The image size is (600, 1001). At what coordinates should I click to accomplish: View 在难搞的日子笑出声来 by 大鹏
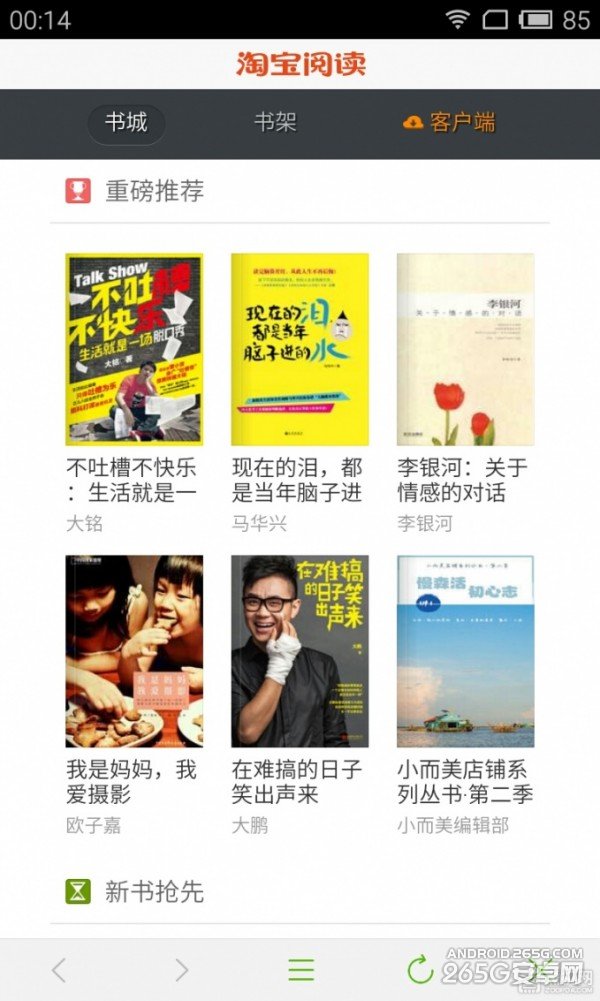click(x=300, y=651)
